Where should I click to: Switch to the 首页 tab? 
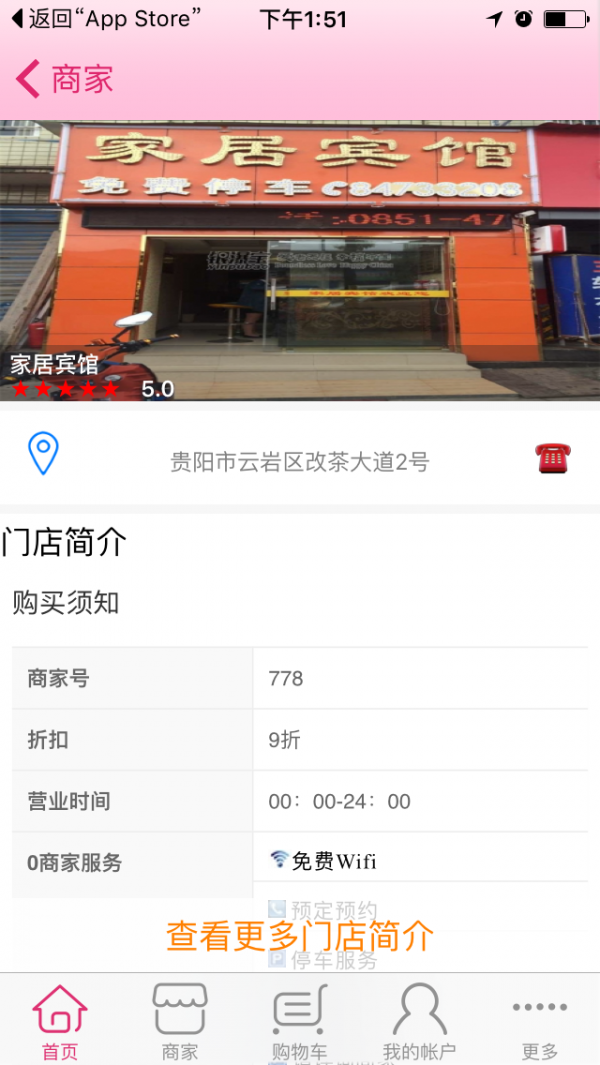tap(60, 1021)
